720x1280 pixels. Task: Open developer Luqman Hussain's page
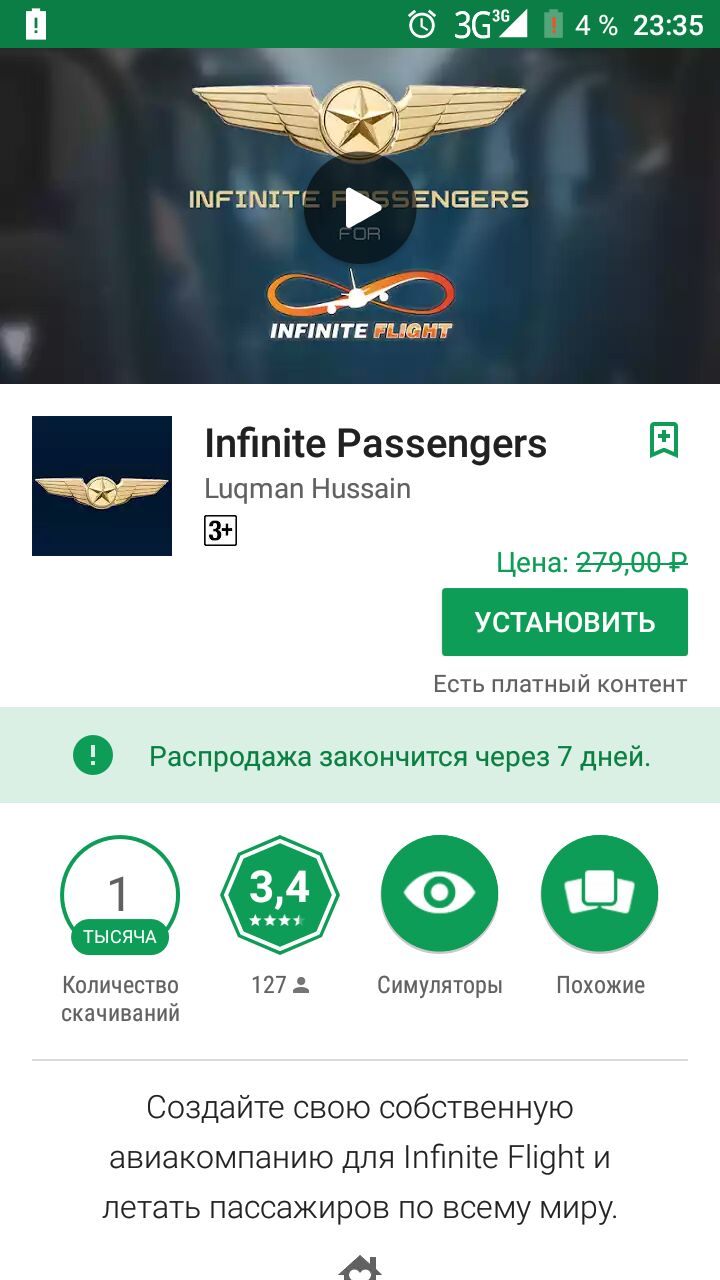pyautogui.click(x=307, y=489)
